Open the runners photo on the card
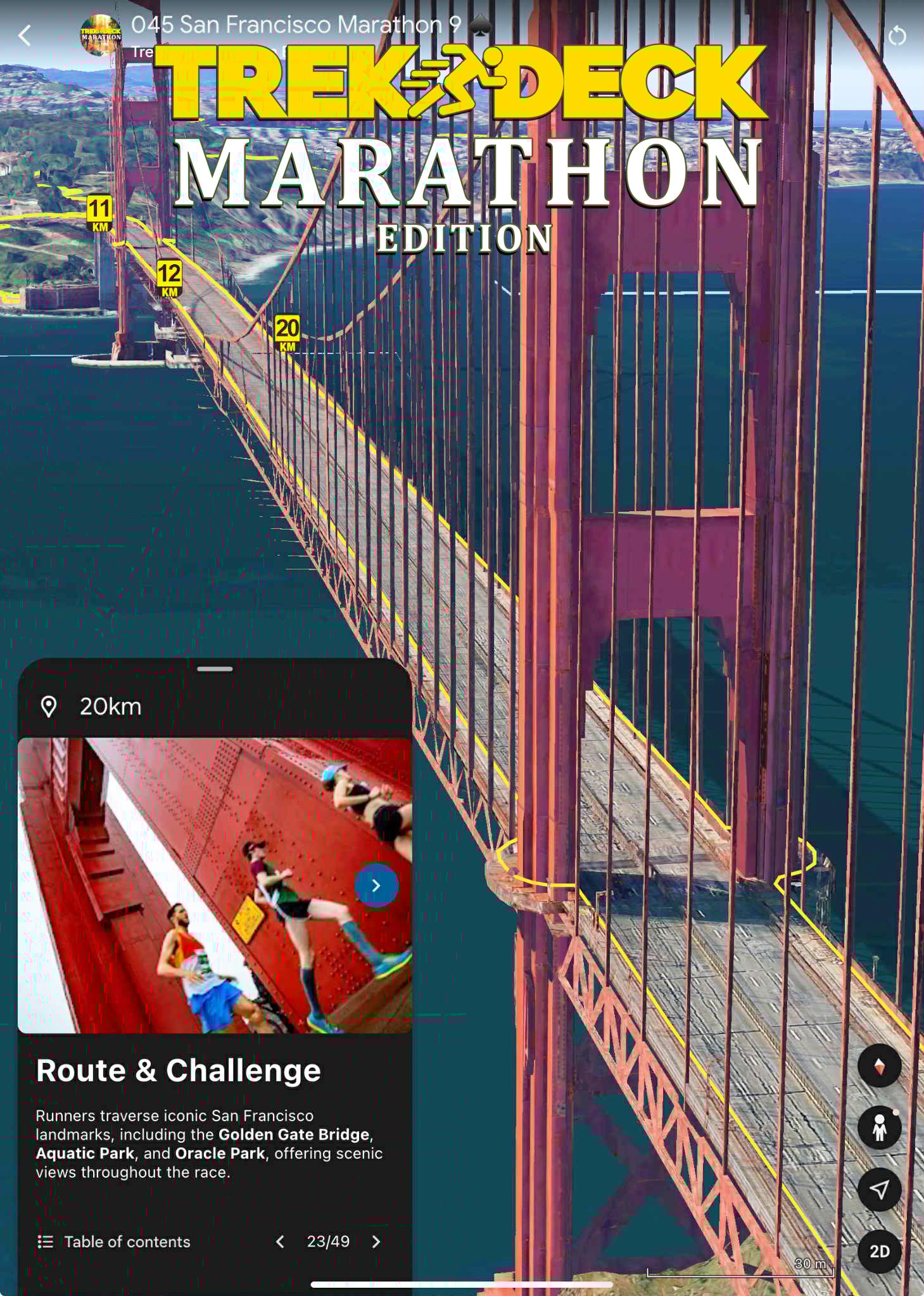924x1296 pixels. pos(190,887)
